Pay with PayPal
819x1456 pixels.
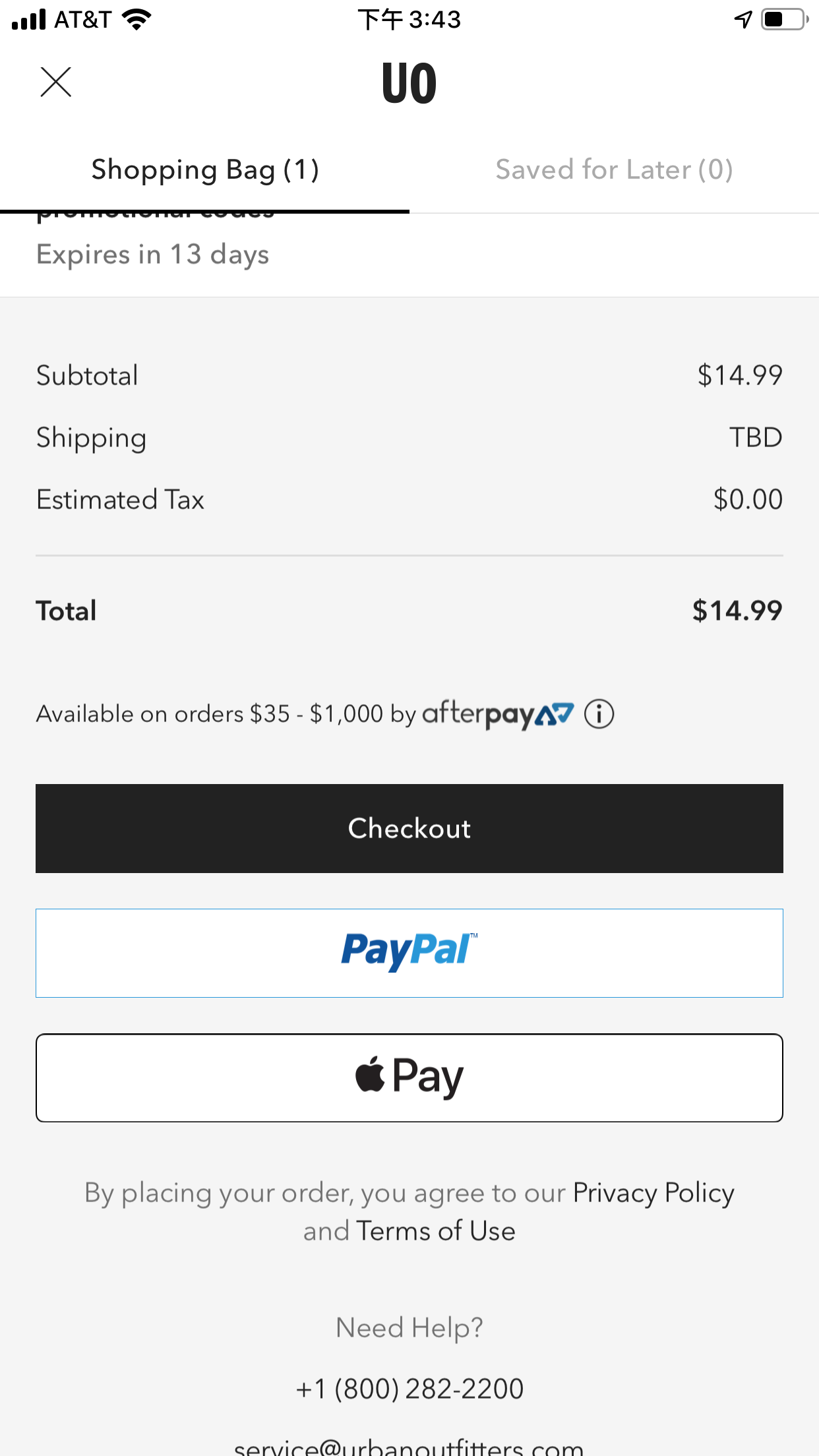[409, 953]
